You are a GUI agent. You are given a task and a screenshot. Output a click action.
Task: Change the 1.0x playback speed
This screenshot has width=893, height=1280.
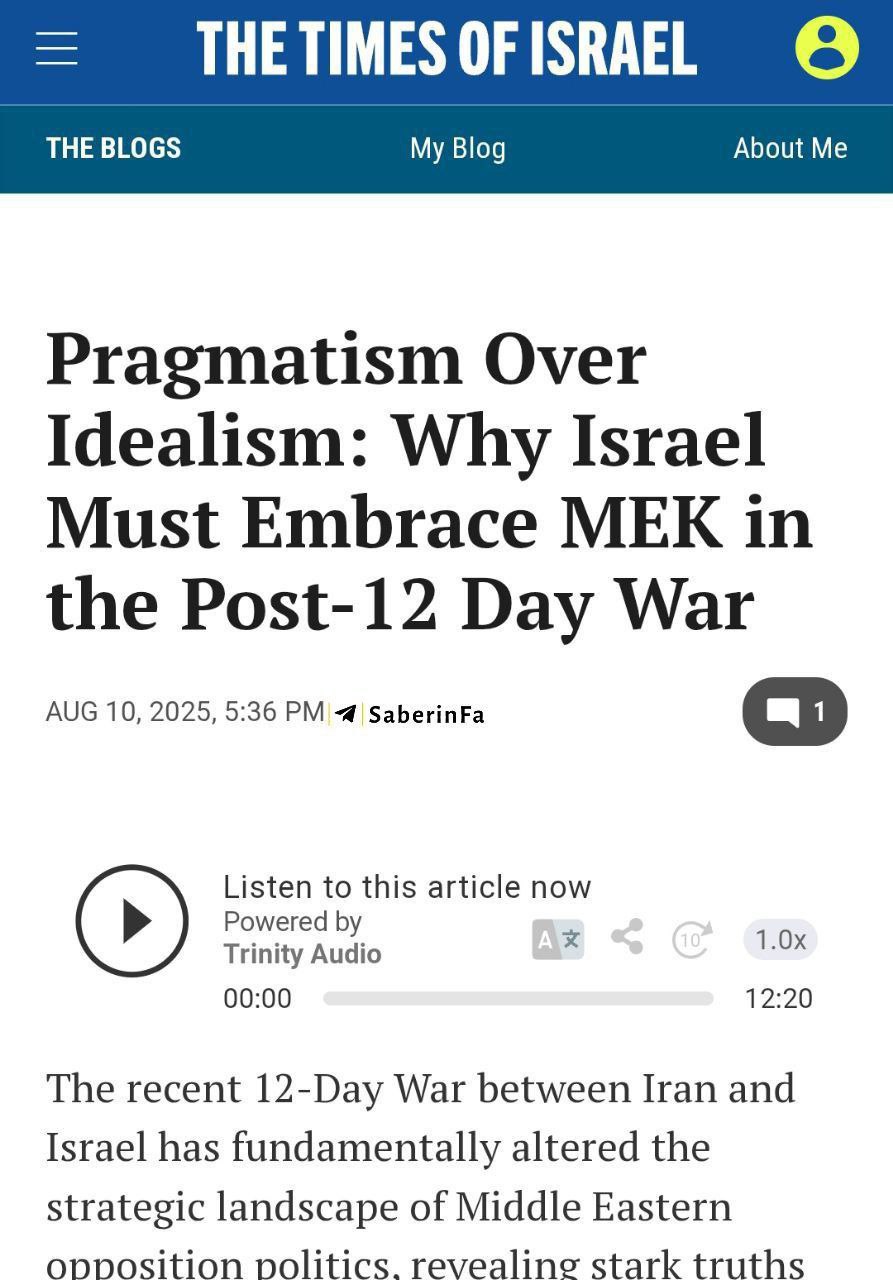tap(779, 939)
